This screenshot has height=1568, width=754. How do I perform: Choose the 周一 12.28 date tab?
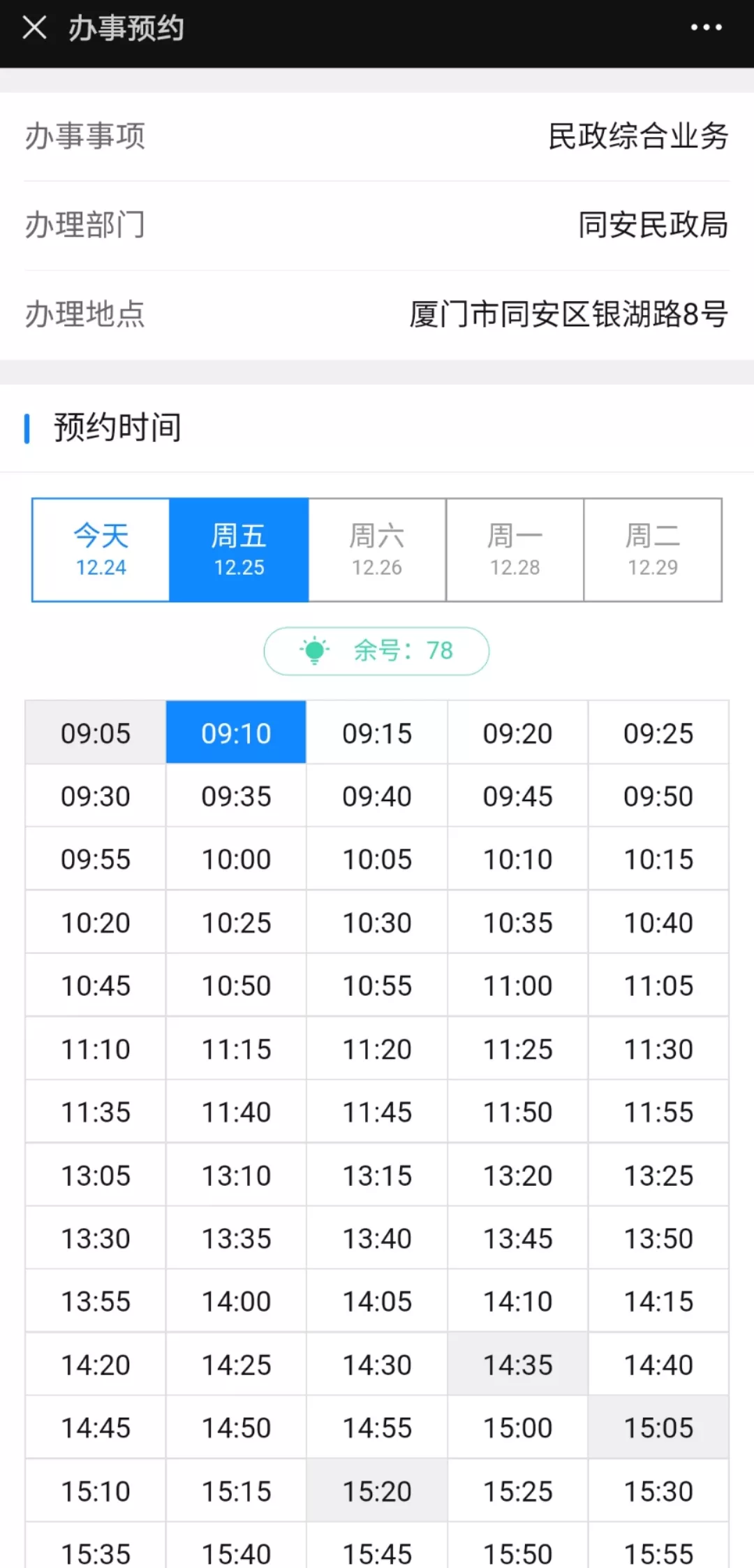(515, 550)
